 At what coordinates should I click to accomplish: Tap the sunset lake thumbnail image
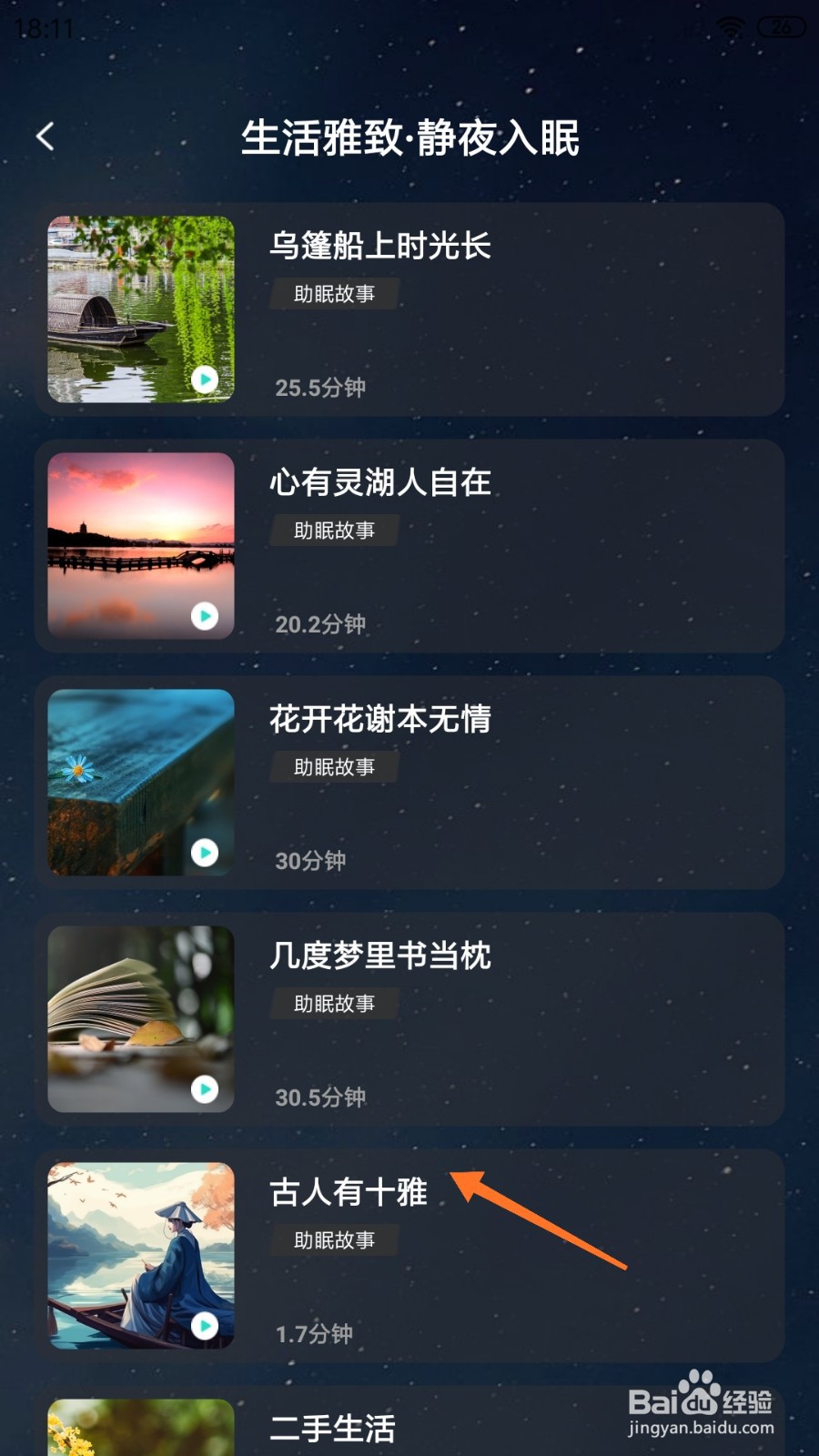click(x=141, y=544)
